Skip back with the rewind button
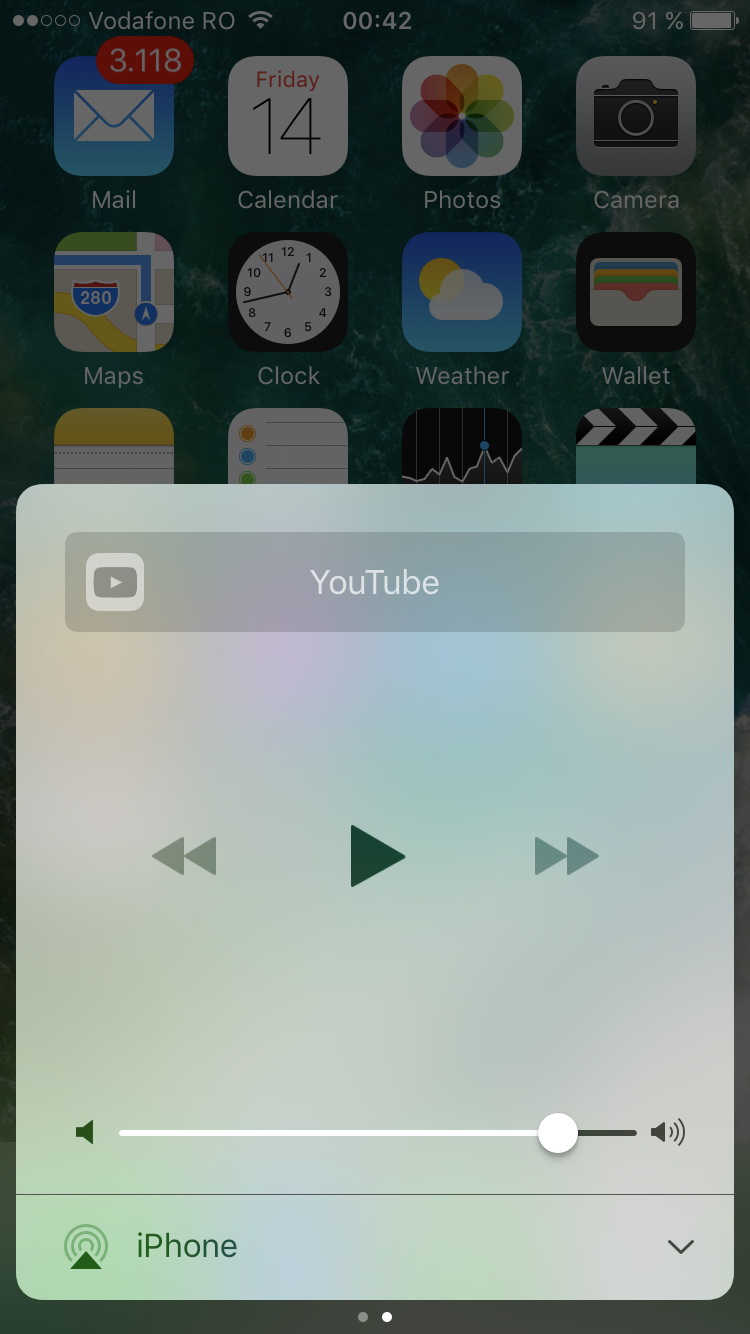 click(x=184, y=856)
